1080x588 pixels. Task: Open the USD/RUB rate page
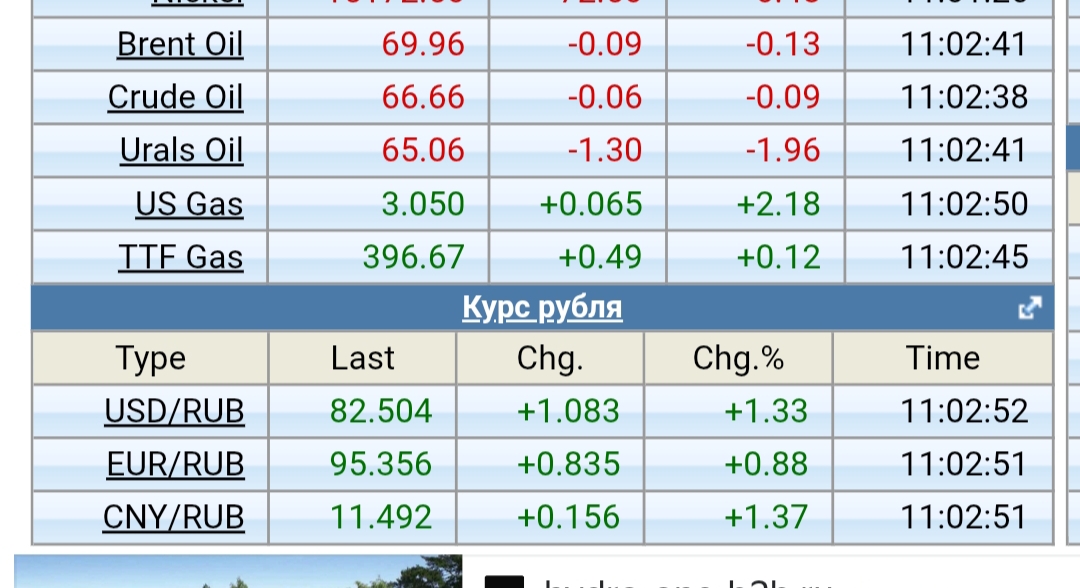pyautogui.click(x=174, y=411)
